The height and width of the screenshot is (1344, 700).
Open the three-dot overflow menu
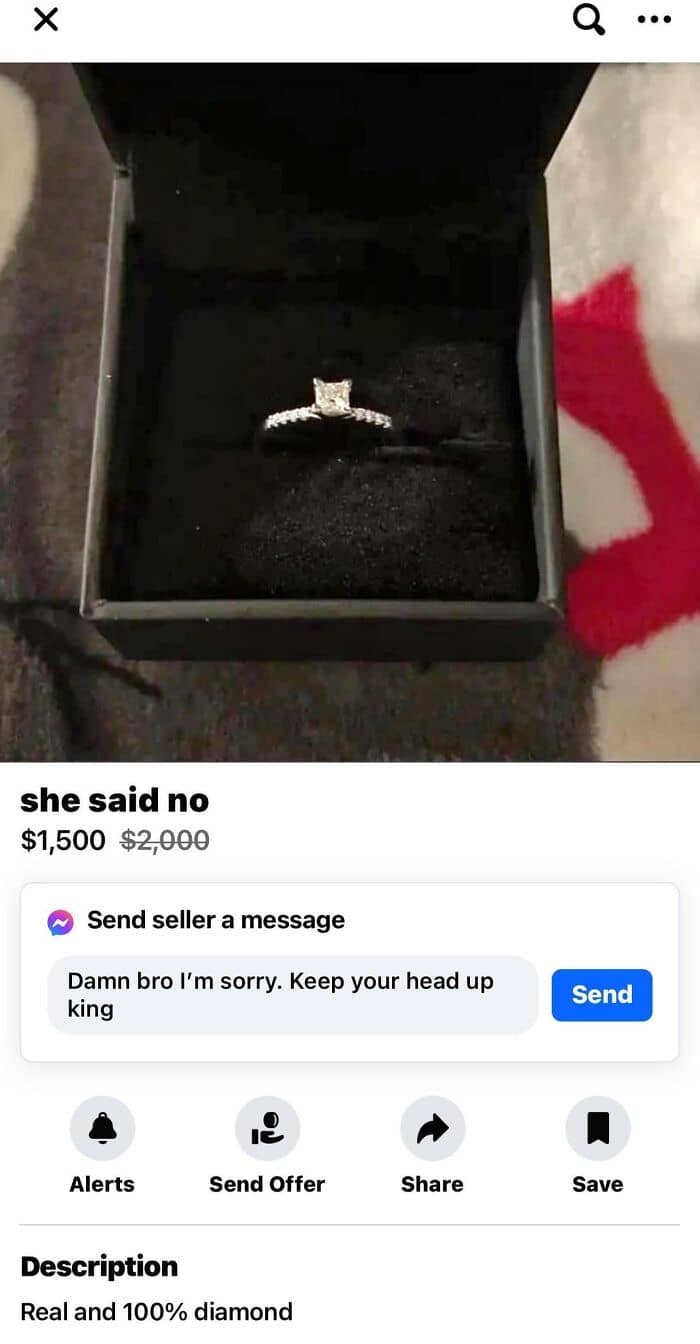(x=655, y=20)
